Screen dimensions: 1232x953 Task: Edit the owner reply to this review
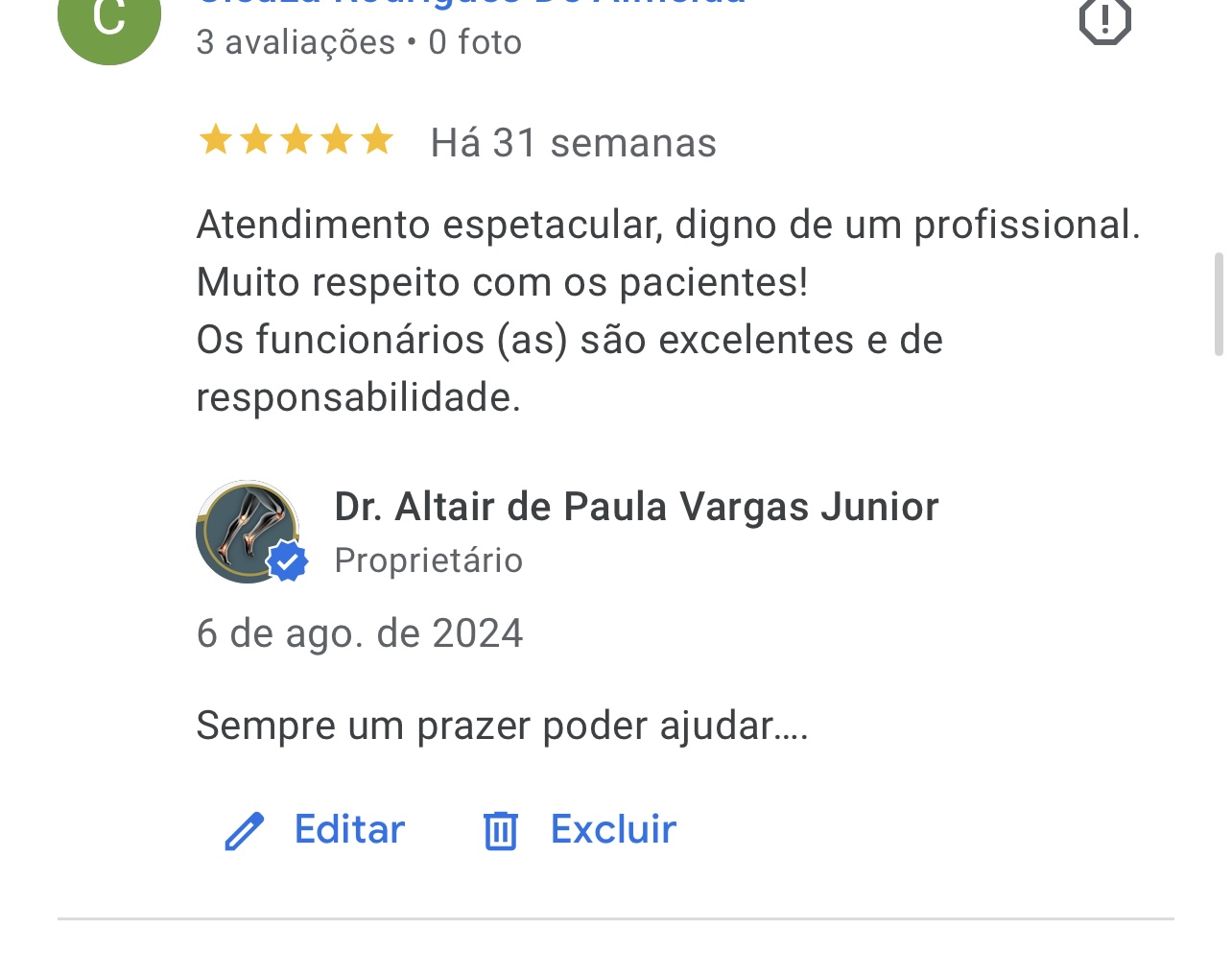pyautogui.click(x=316, y=830)
